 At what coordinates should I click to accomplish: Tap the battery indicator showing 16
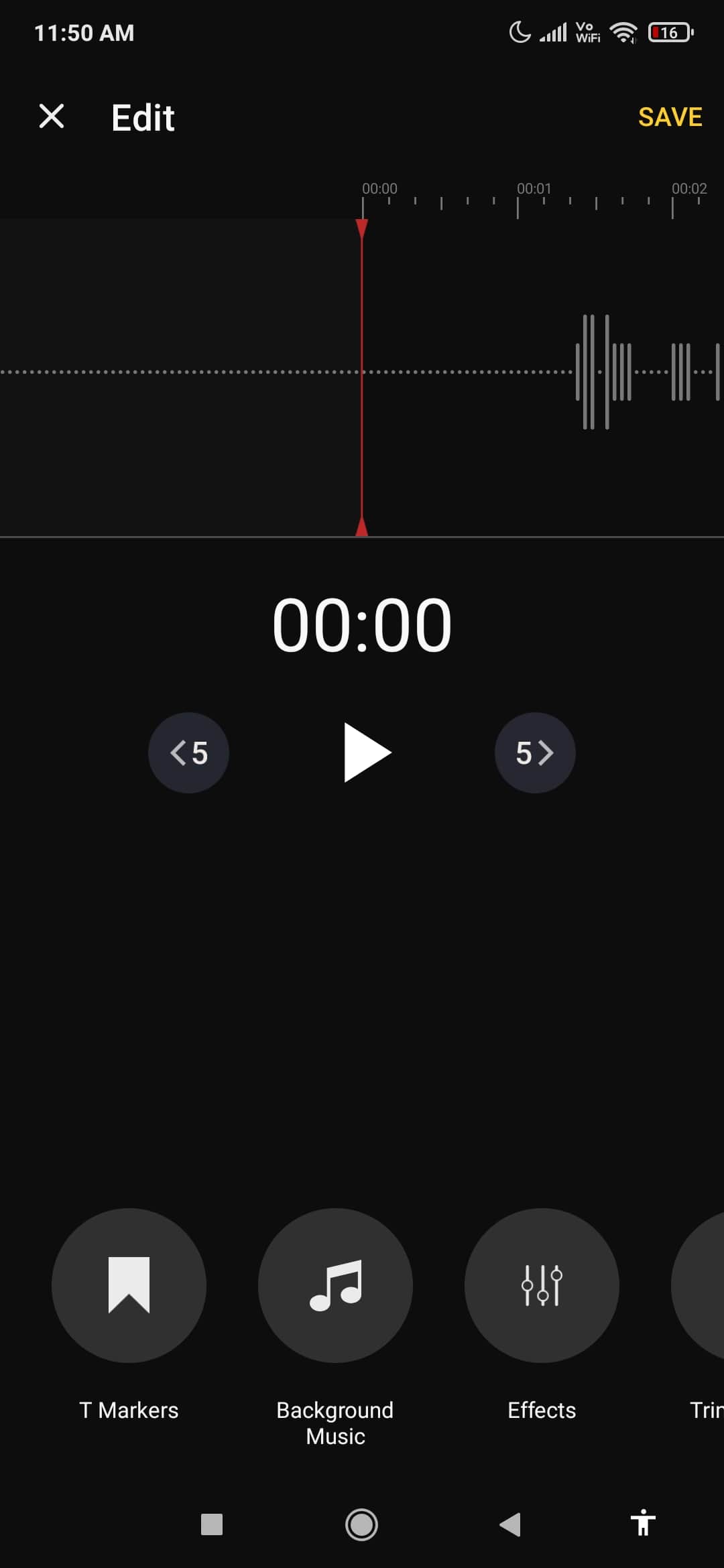coord(669,32)
